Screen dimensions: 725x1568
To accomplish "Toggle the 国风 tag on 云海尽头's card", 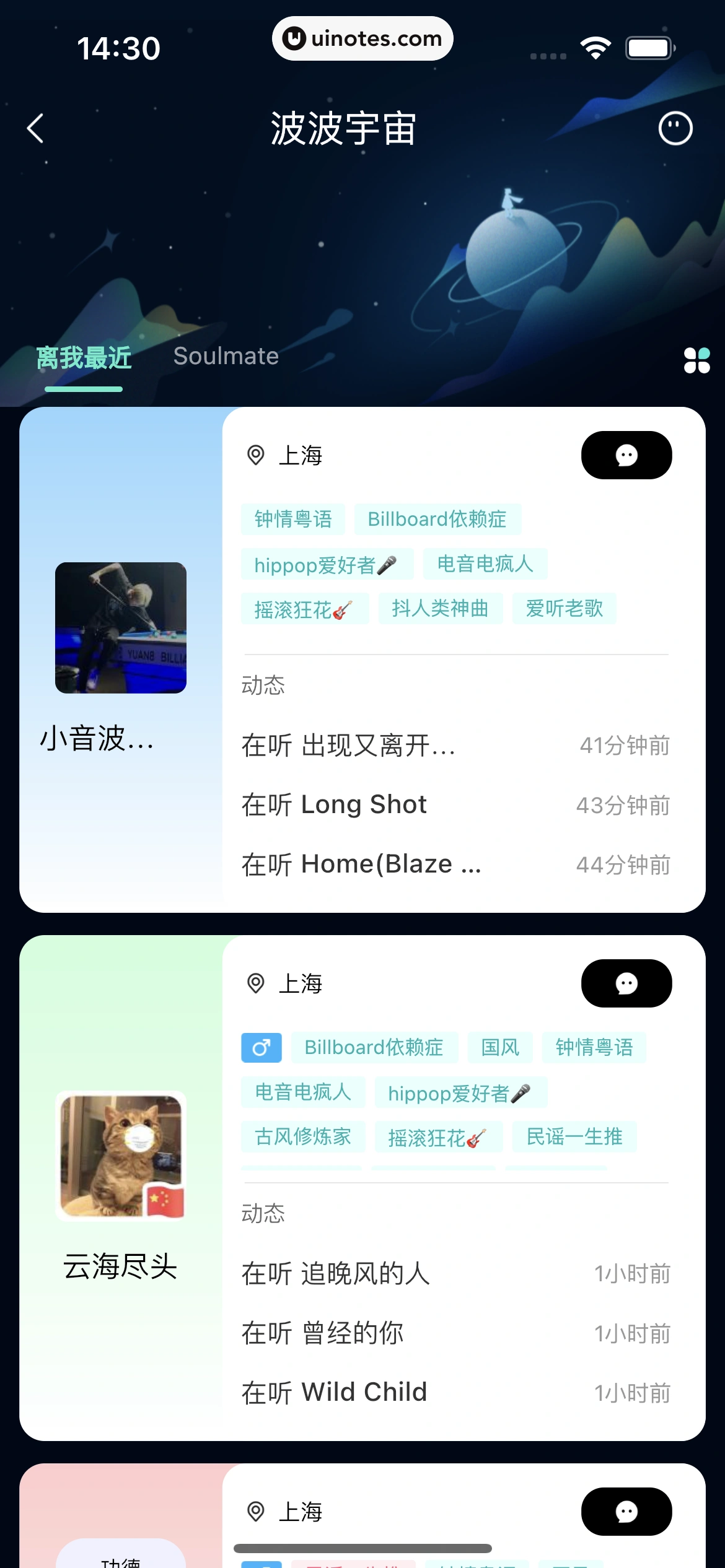I will pyautogui.click(x=500, y=1047).
